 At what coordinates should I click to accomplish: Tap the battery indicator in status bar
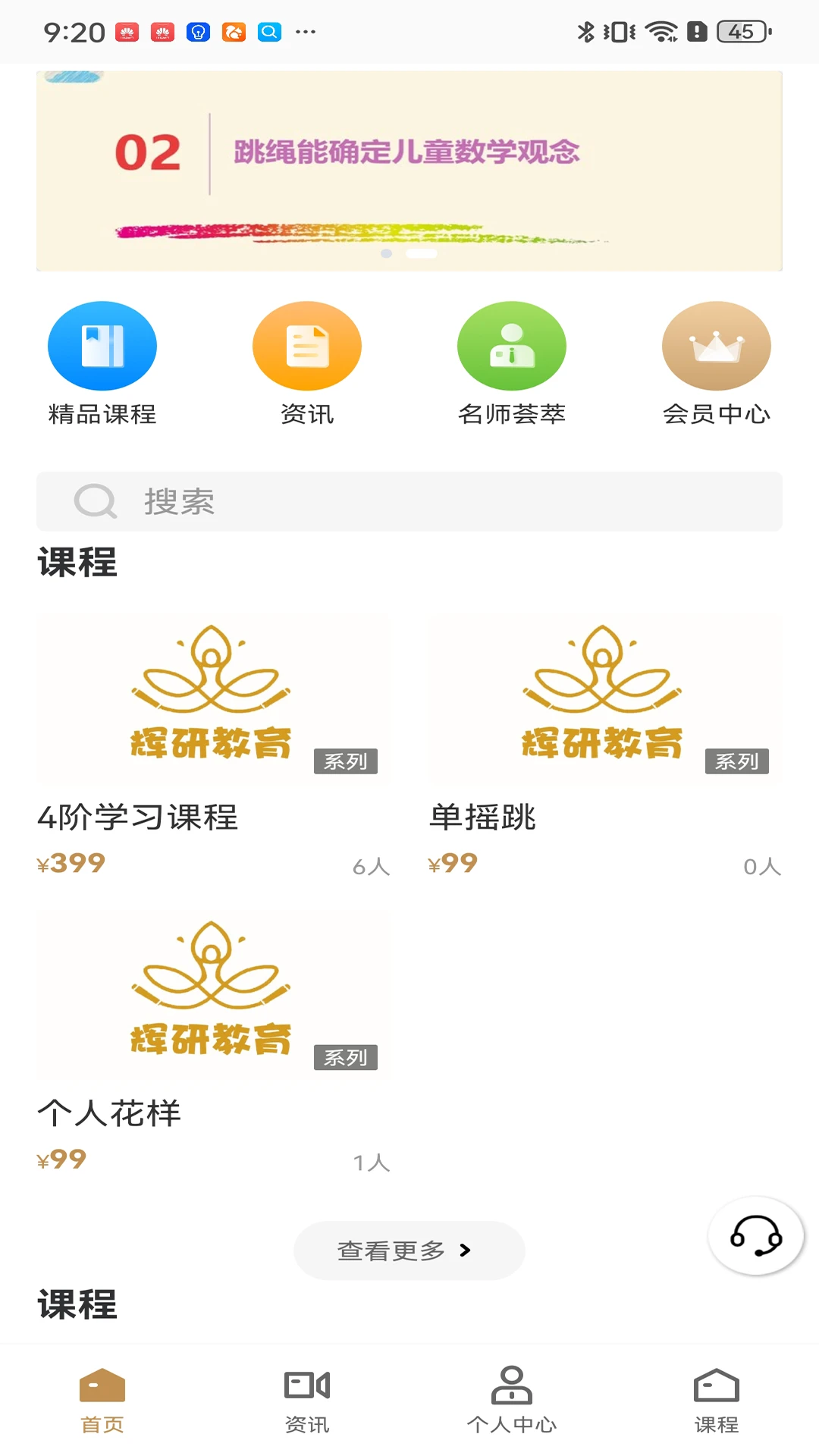pyautogui.click(x=730, y=32)
